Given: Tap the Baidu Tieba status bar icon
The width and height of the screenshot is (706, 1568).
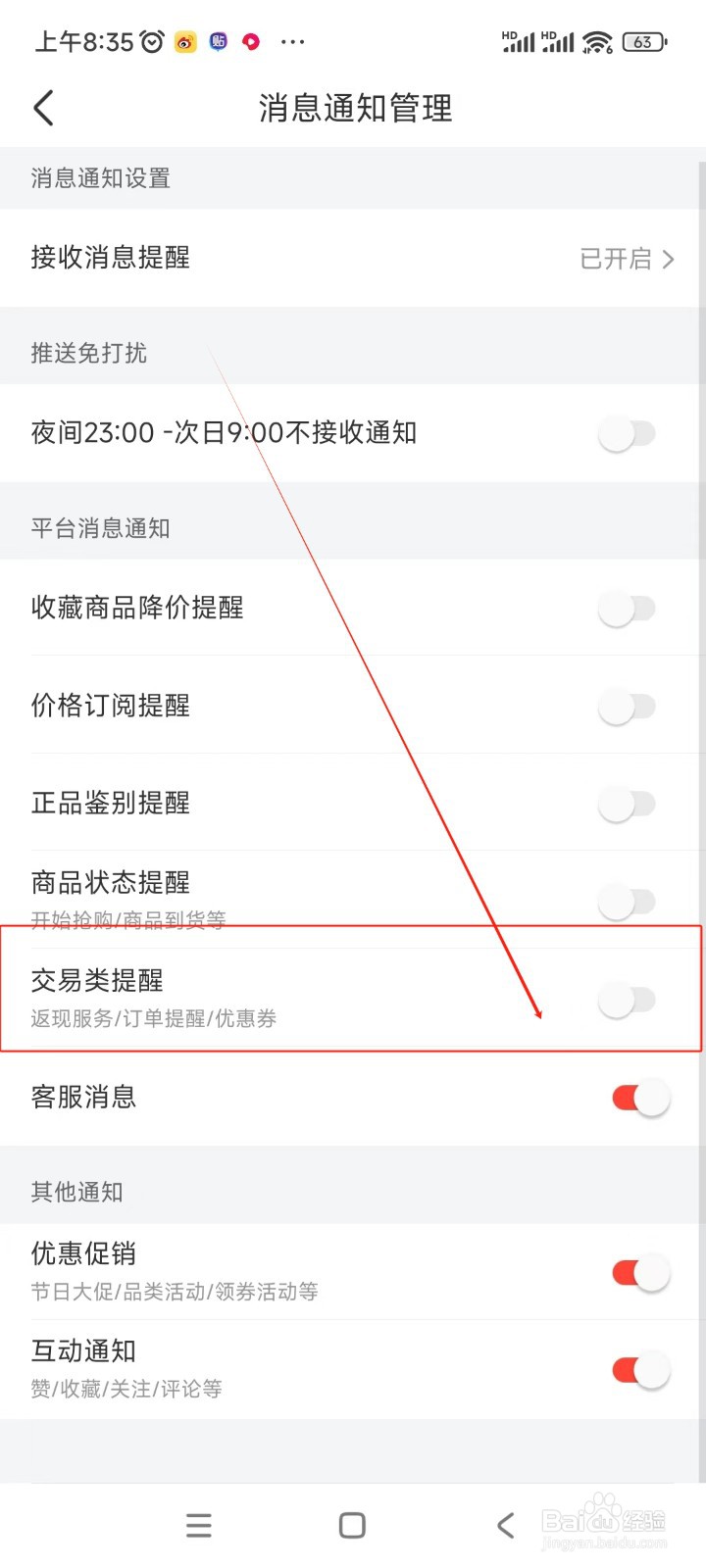Looking at the screenshot, I should (218, 42).
